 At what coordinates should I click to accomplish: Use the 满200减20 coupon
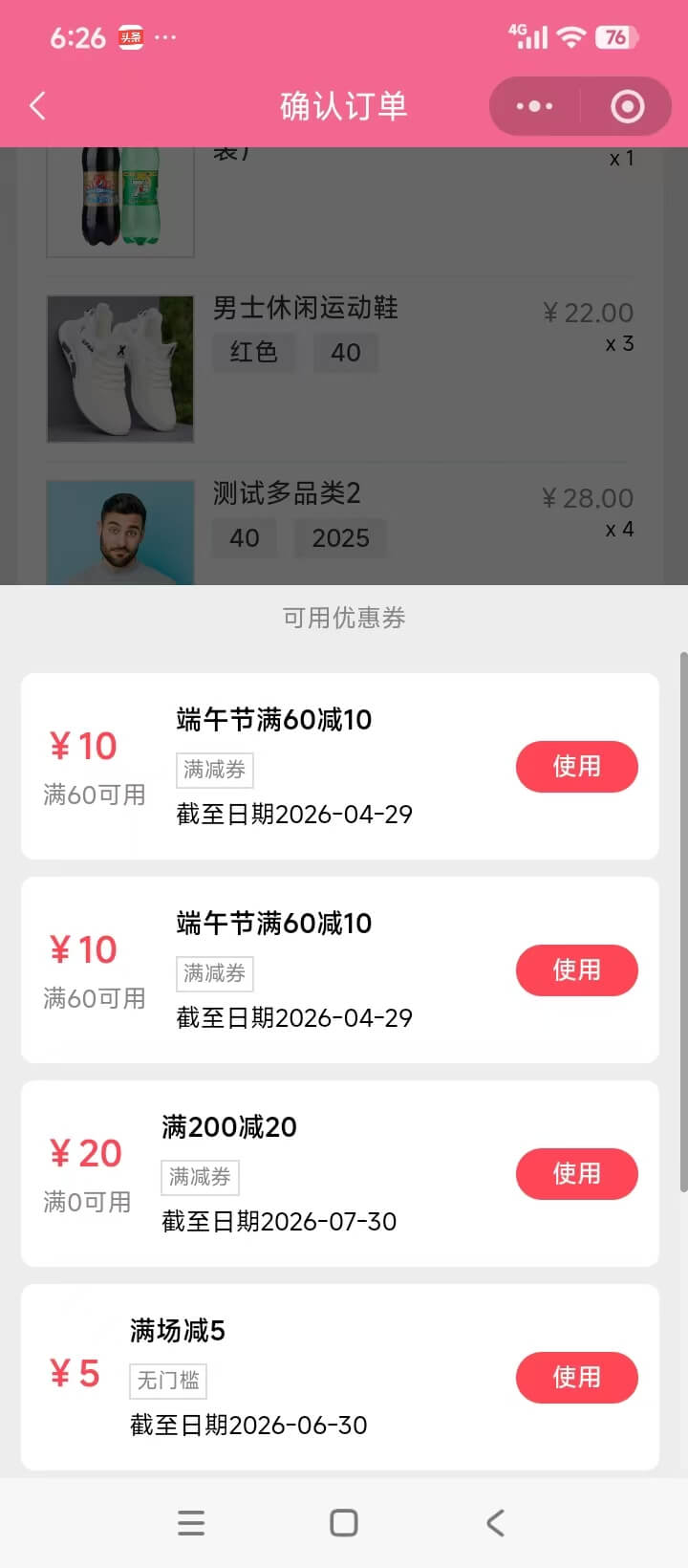click(577, 1173)
